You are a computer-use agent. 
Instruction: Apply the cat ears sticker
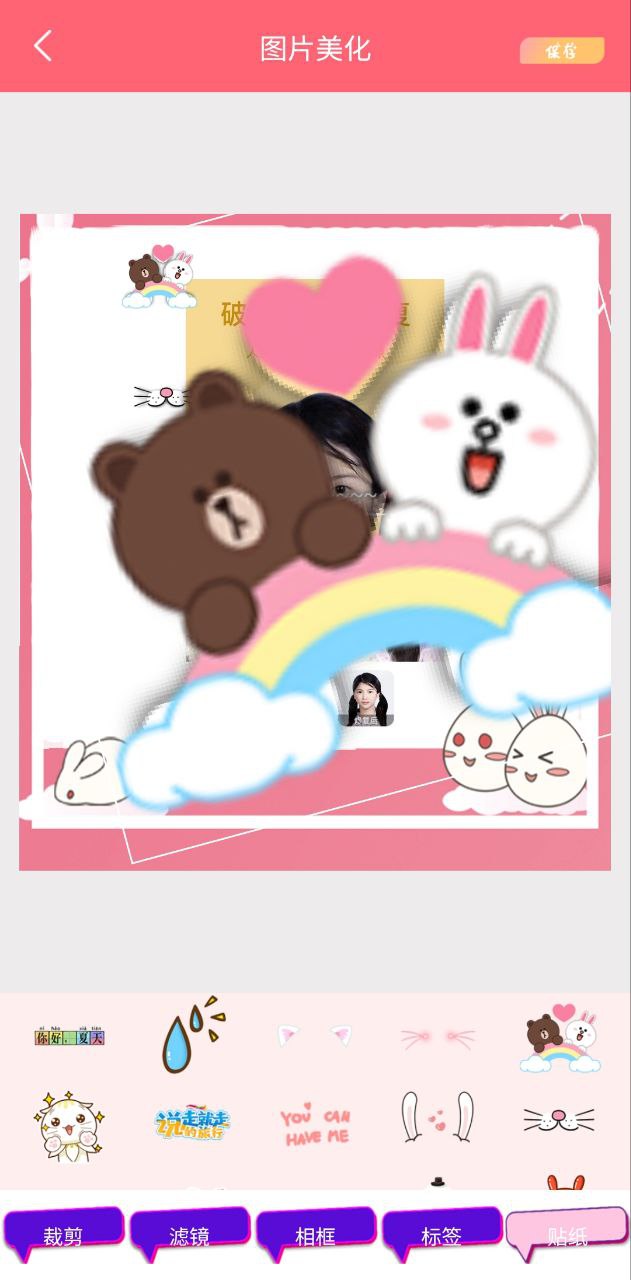[316, 1036]
